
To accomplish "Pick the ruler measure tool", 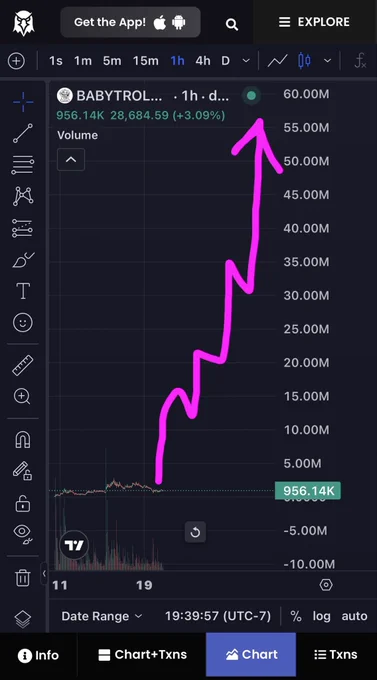I will tap(23, 365).
